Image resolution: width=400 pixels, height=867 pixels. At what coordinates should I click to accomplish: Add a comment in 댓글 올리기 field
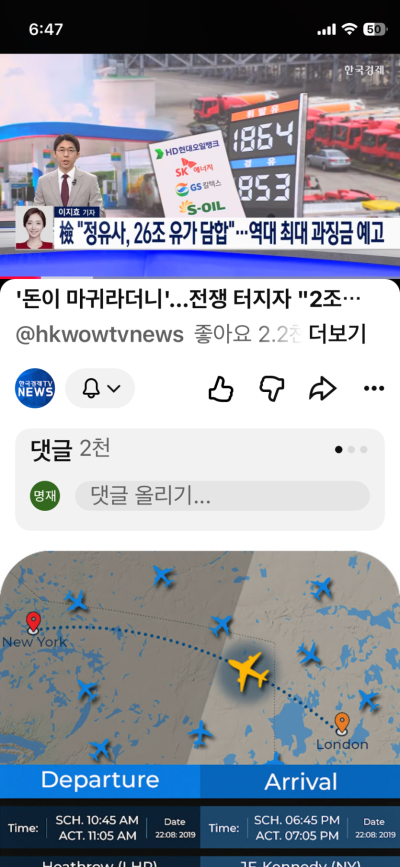(x=222, y=496)
